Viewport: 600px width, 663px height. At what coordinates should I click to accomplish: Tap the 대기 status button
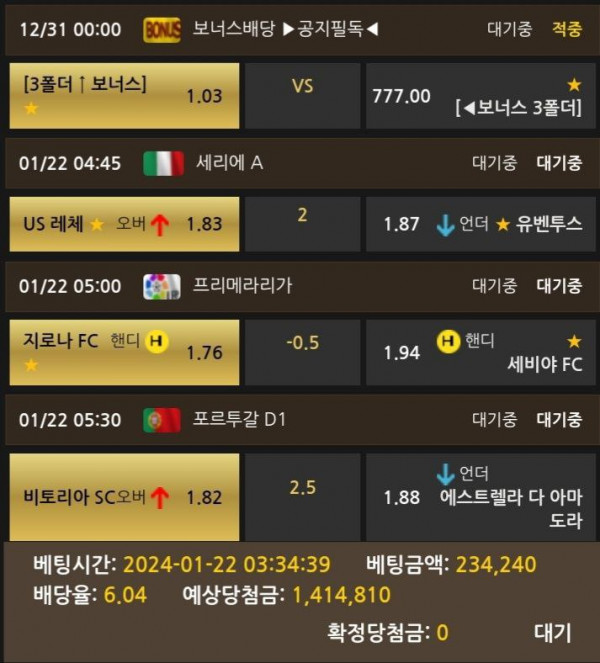click(552, 632)
